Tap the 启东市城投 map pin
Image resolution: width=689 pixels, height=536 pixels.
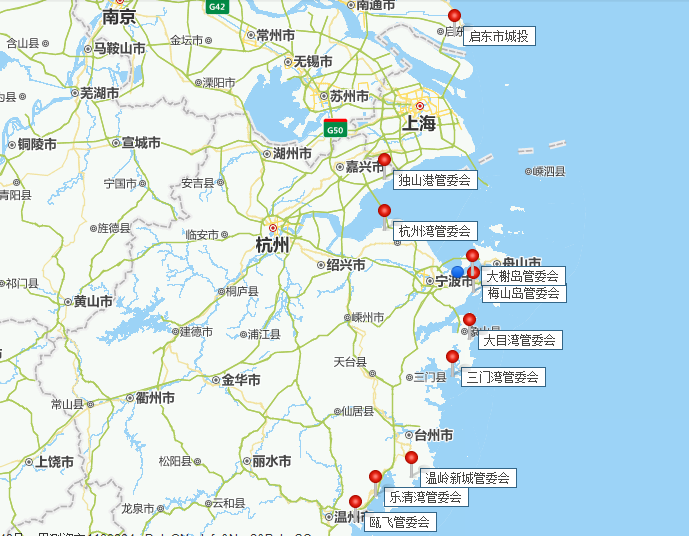455,16
